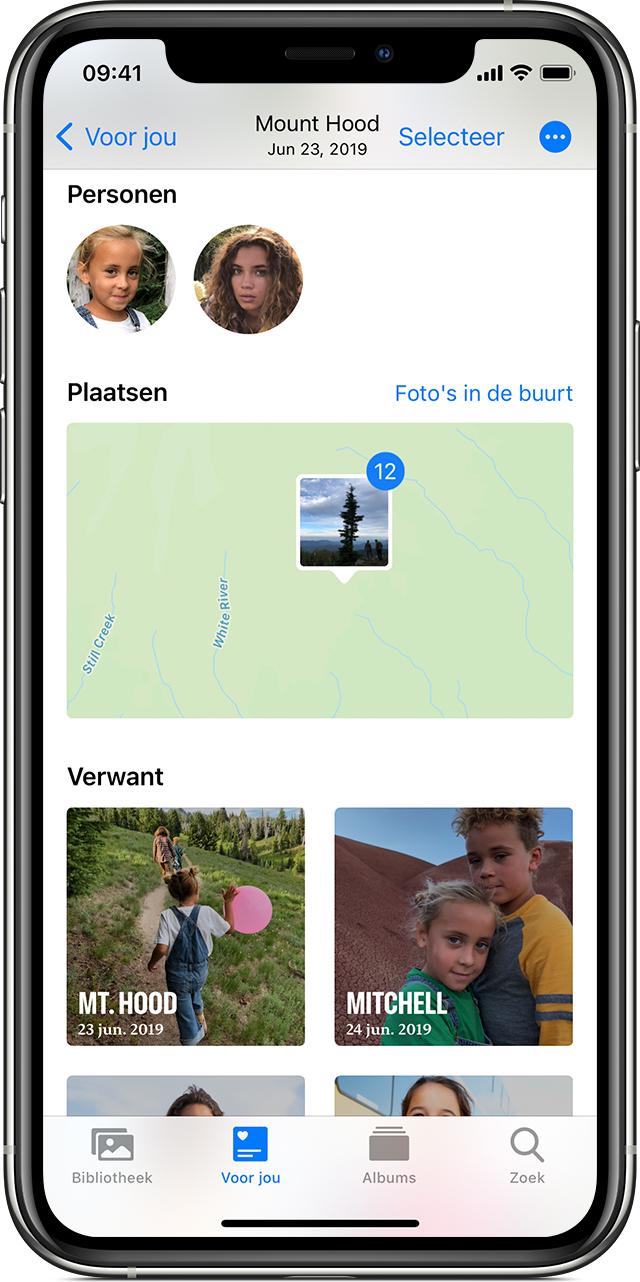
Task: Select the Voor jou tab
Action: tap(250, 1155)
